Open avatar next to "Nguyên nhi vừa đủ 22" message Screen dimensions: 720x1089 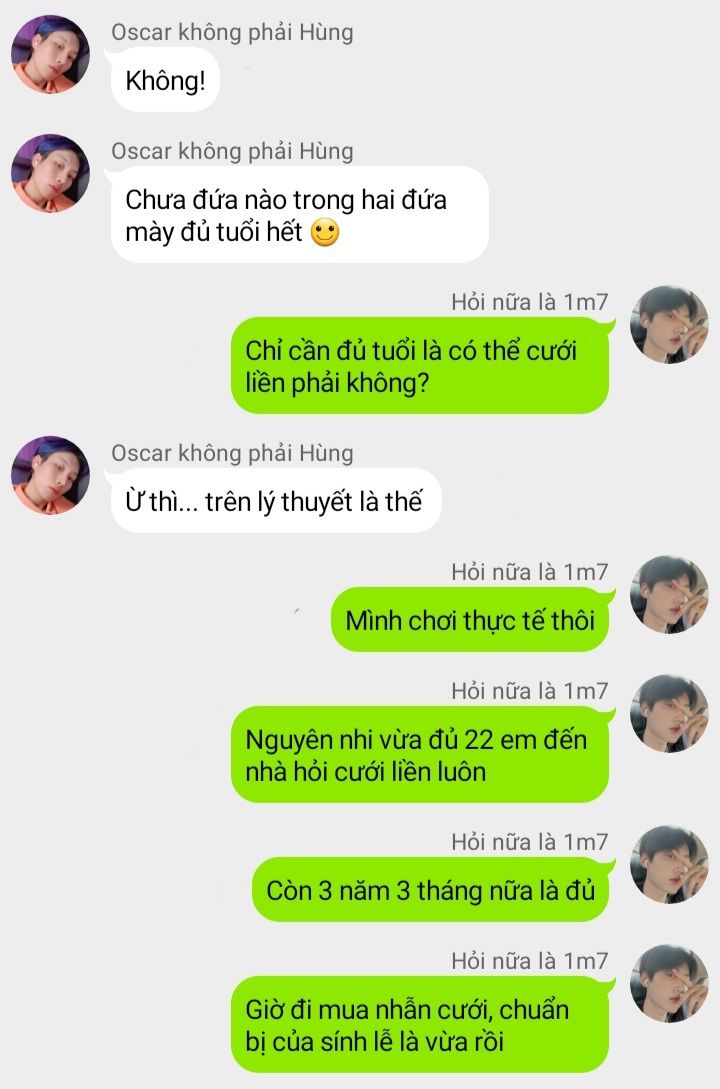[669, 714]
